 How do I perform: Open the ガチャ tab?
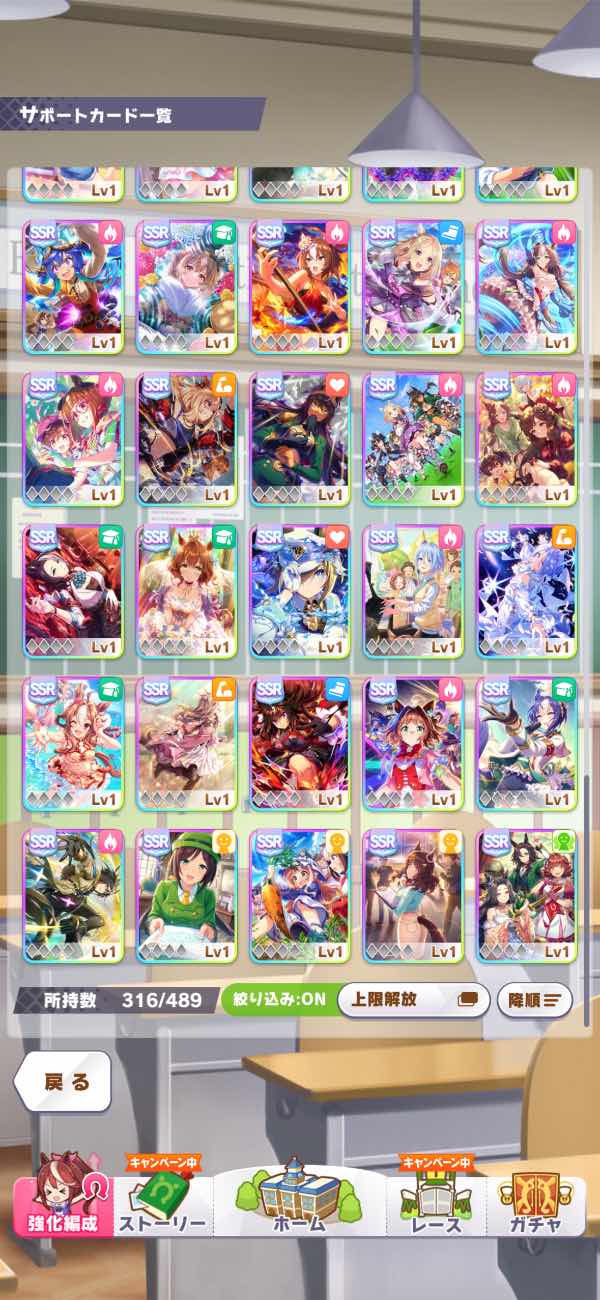[534, 1207]
